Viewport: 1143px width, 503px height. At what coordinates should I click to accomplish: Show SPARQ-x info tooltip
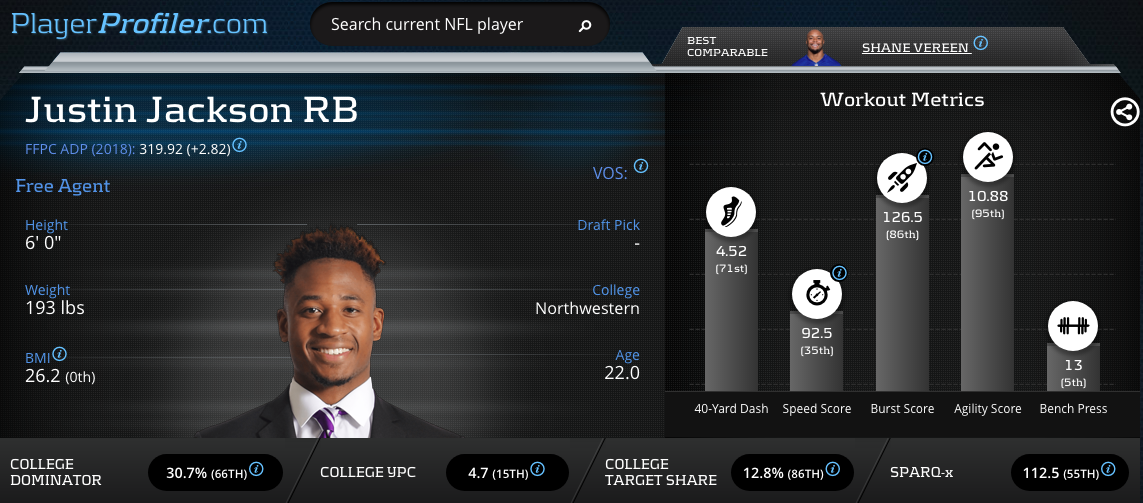click(1107, 468)
